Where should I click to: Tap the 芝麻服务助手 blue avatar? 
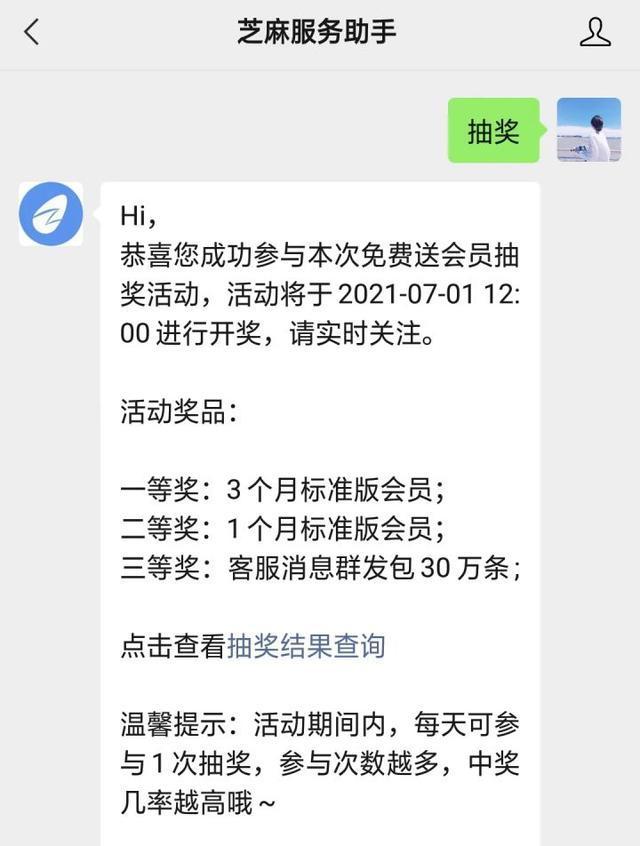[51, 213]
